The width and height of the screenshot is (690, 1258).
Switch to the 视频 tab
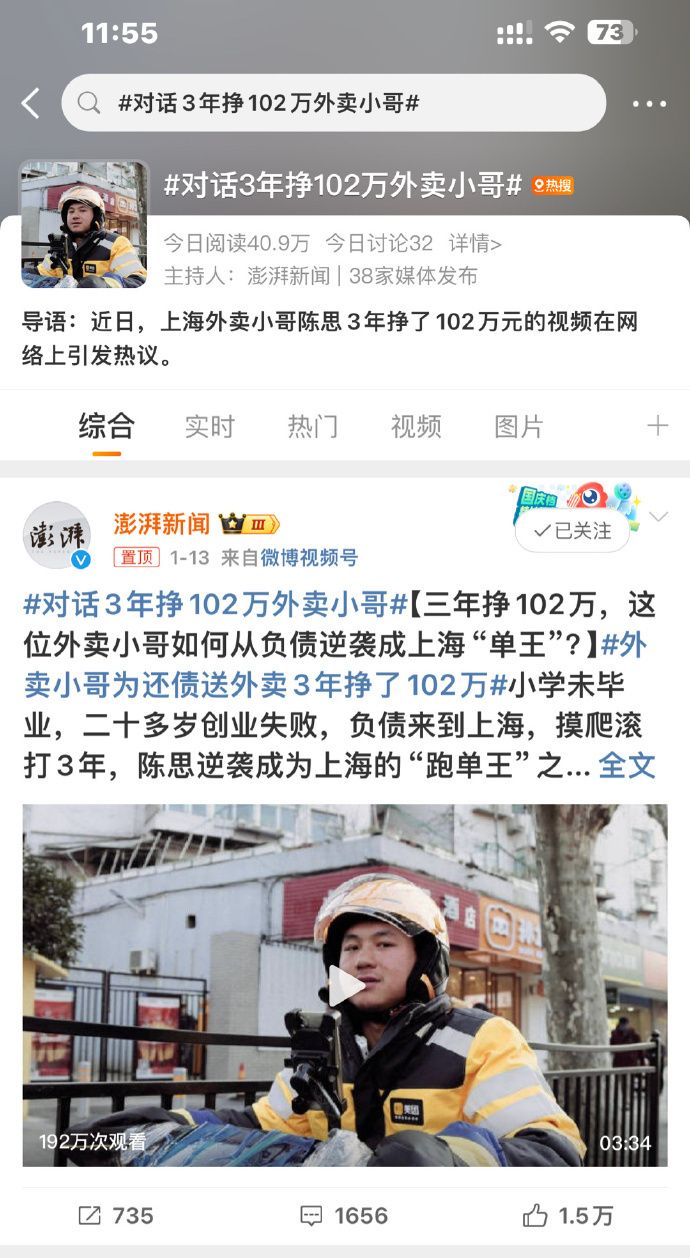tap(416, 426)
